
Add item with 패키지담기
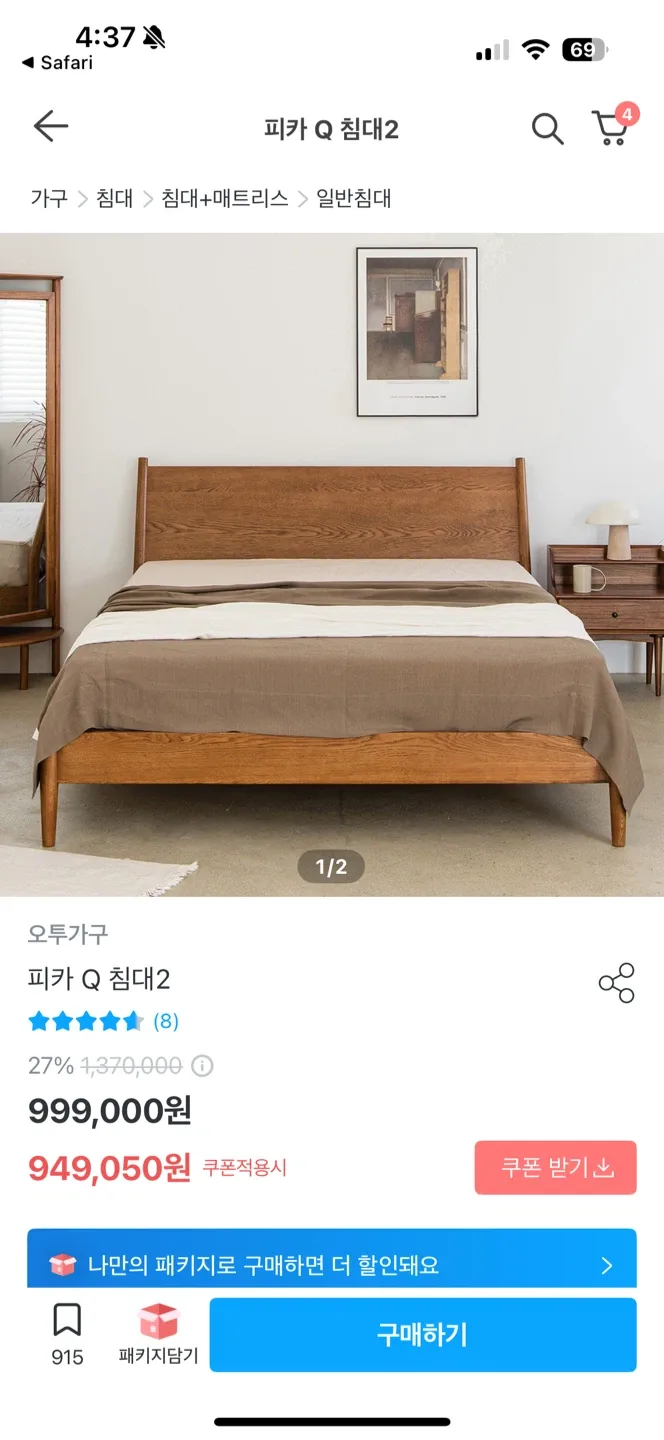tap(158, 1334)
